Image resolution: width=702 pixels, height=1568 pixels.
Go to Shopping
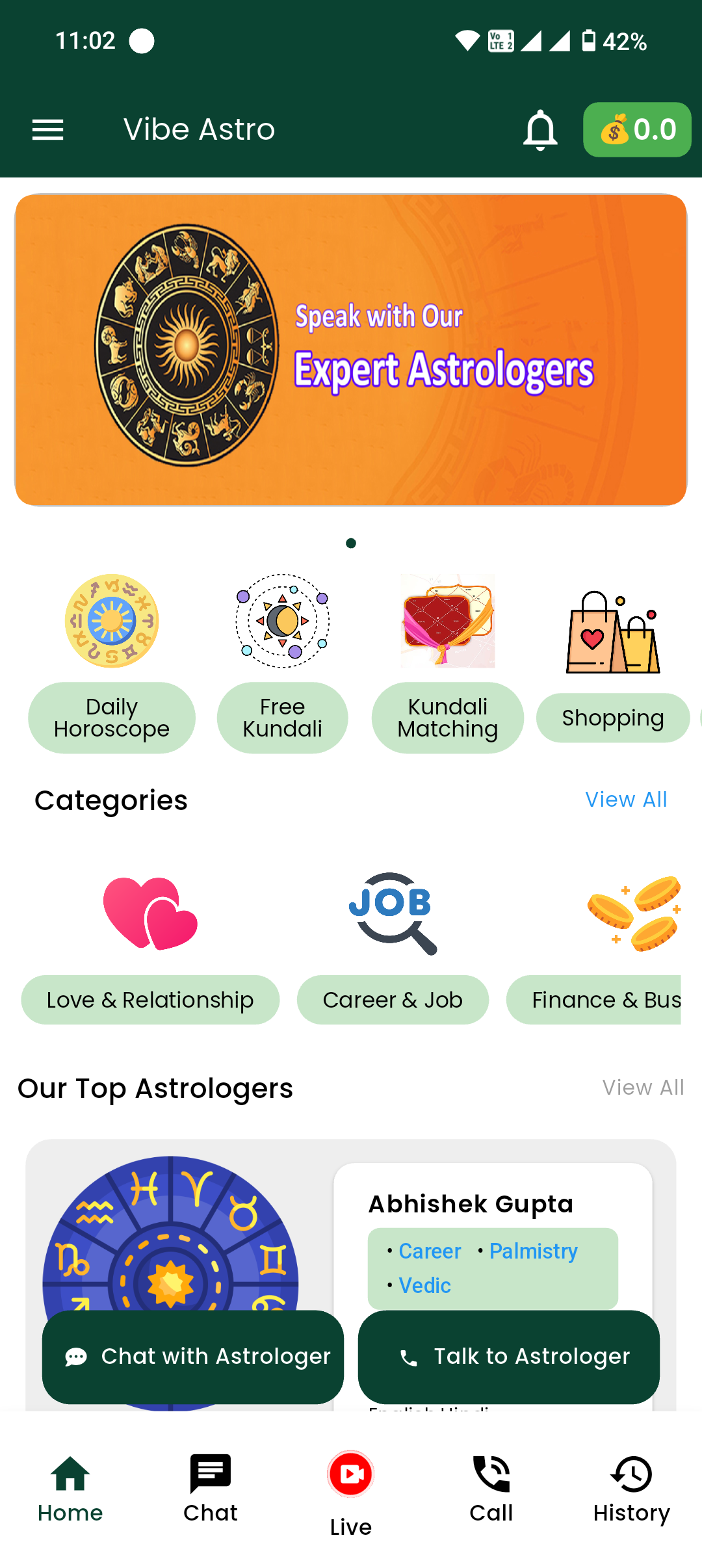coord(612,663)
